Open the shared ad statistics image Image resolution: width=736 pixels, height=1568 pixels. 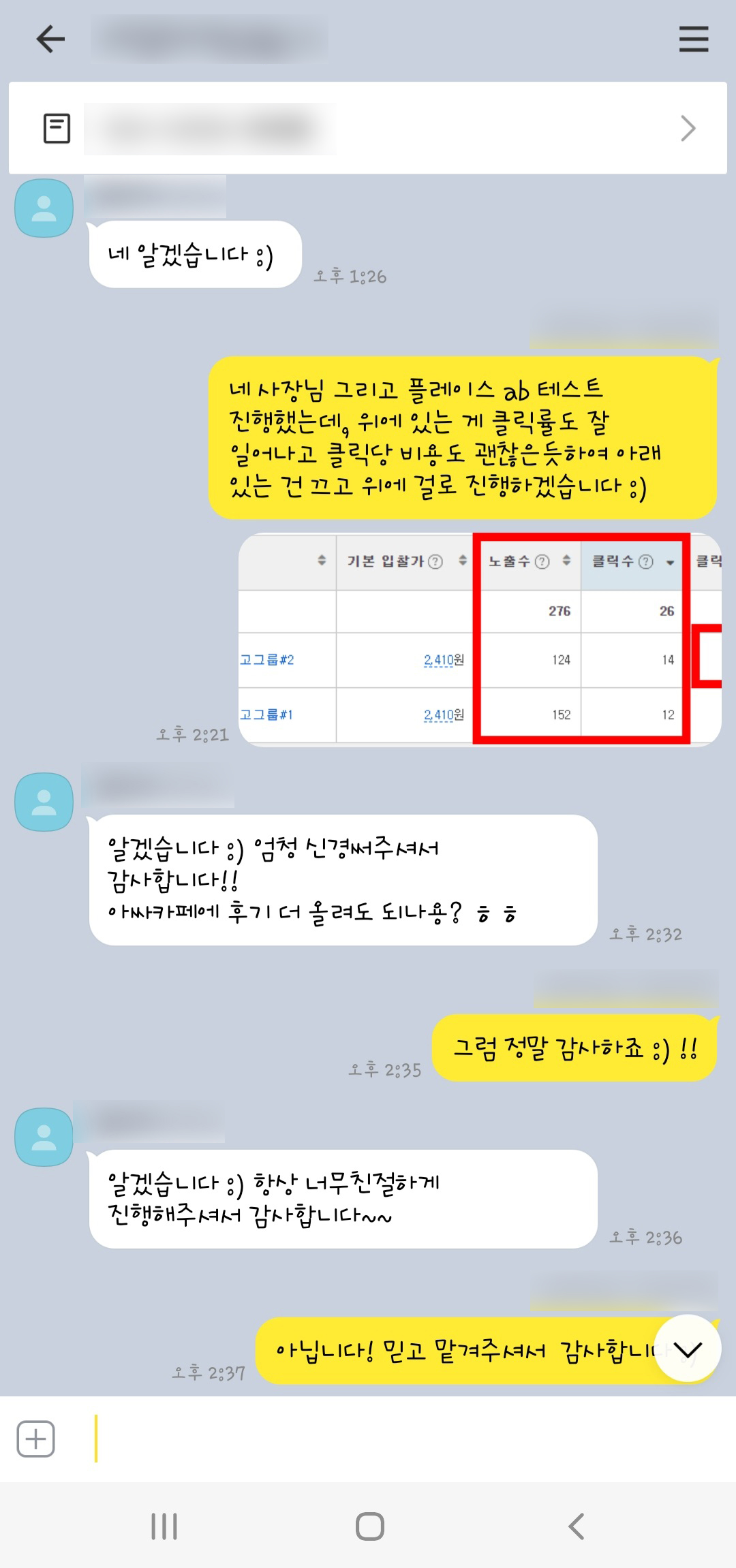(480, 639)
